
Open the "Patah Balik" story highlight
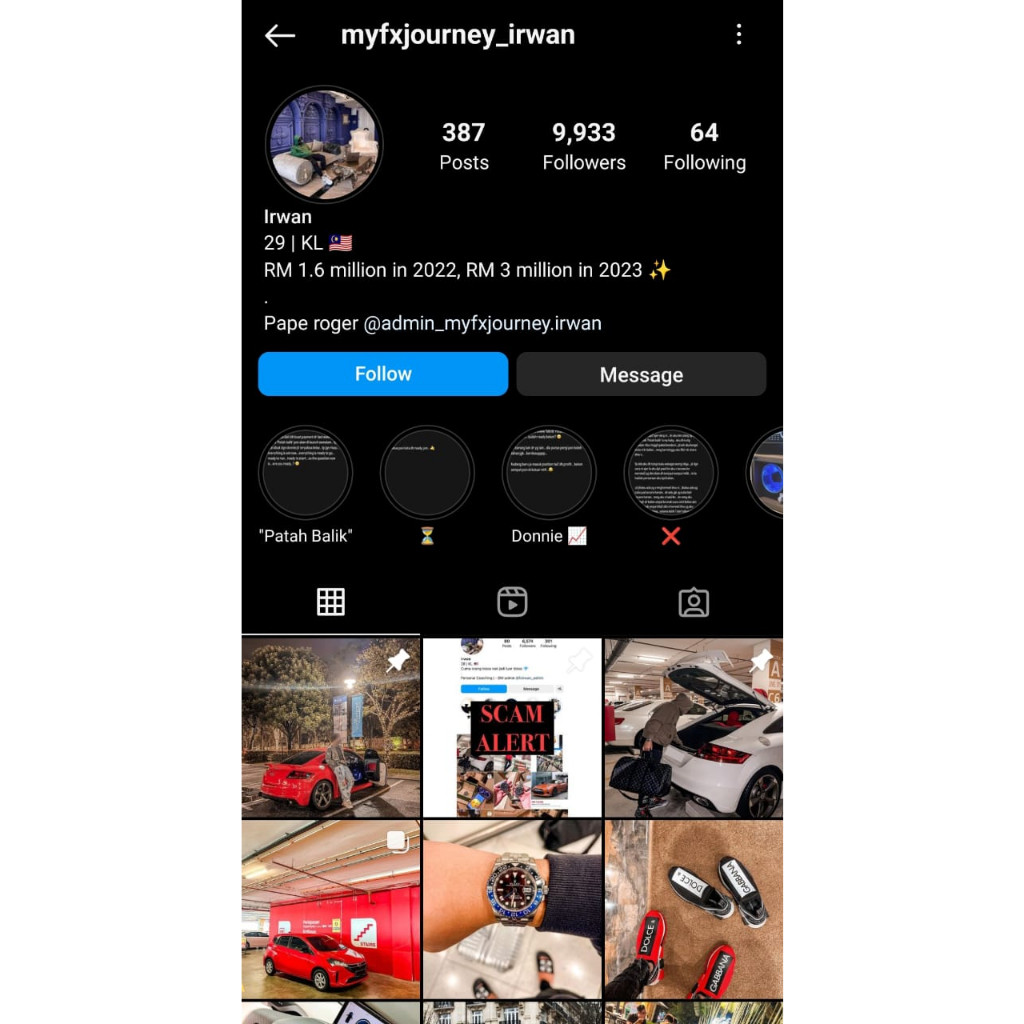305,473
